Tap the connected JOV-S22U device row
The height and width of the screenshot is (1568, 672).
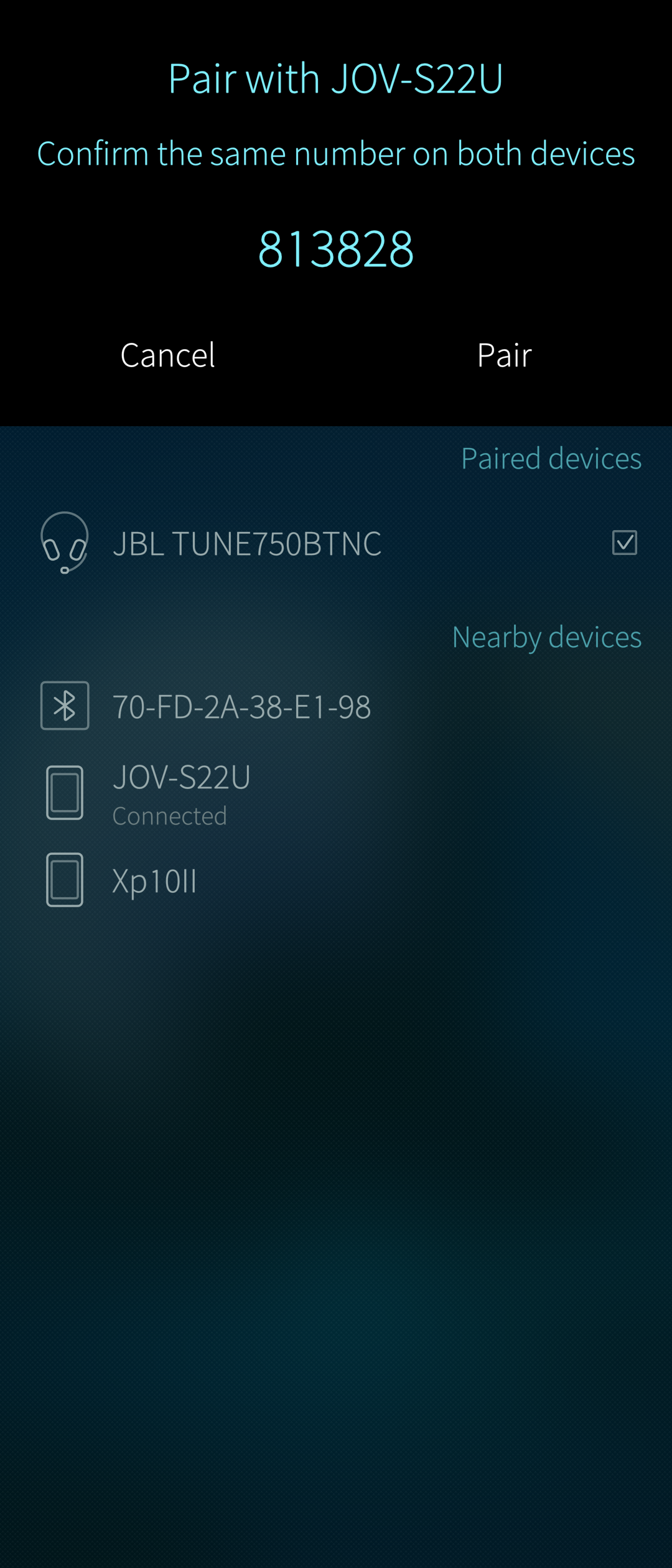[181, 792]
